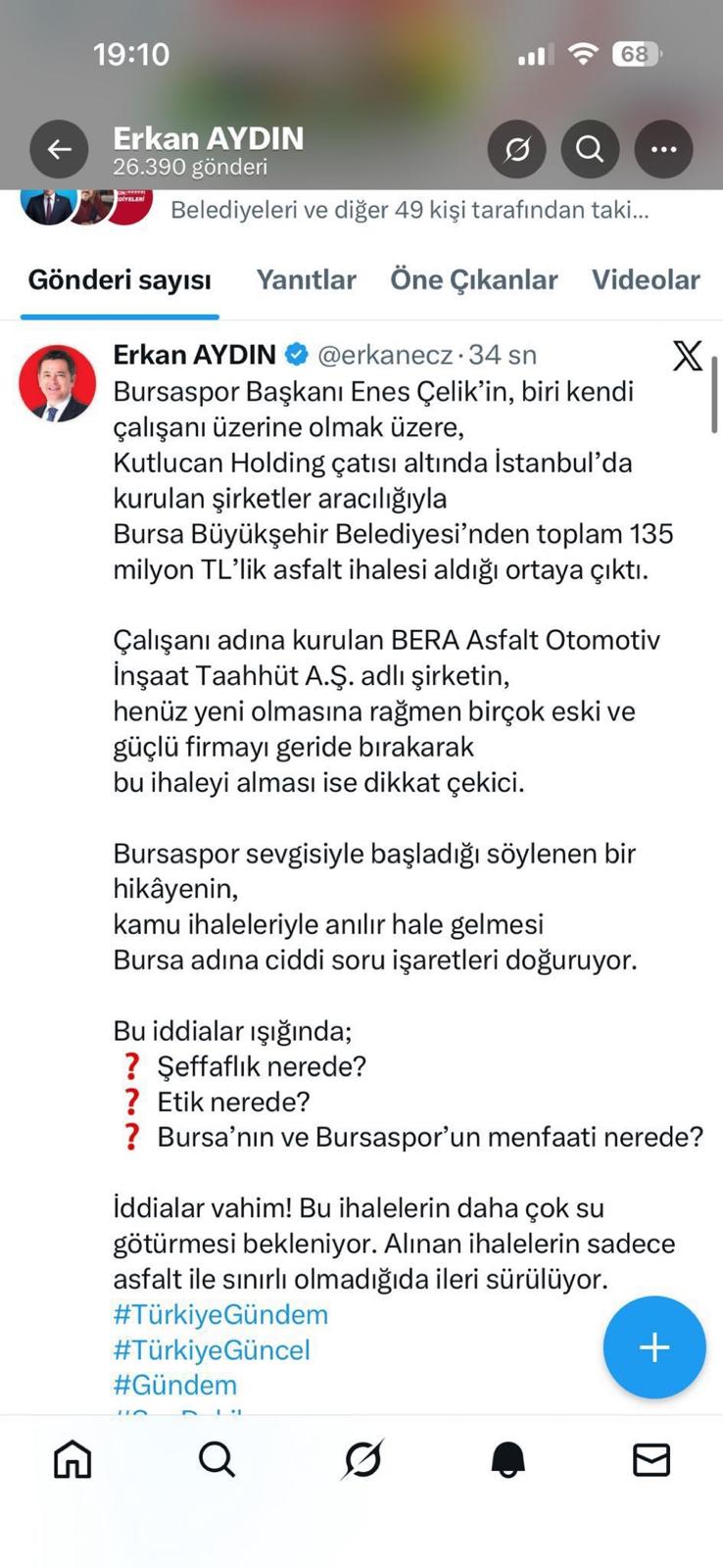
Task: Open the notifications bell
Action: click(507, 1460)
